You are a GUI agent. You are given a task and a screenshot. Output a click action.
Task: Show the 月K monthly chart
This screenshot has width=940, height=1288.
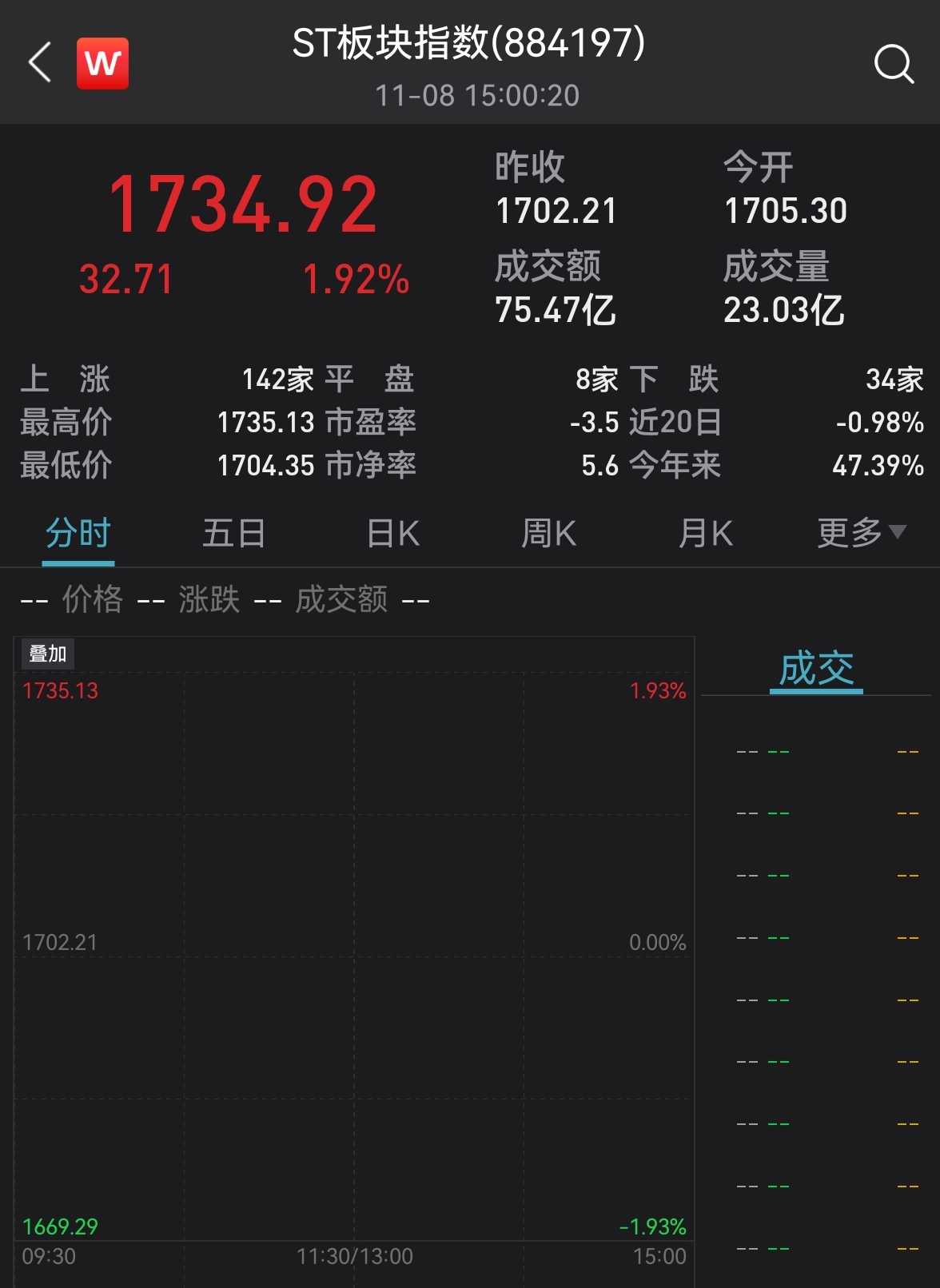(705, 533)
